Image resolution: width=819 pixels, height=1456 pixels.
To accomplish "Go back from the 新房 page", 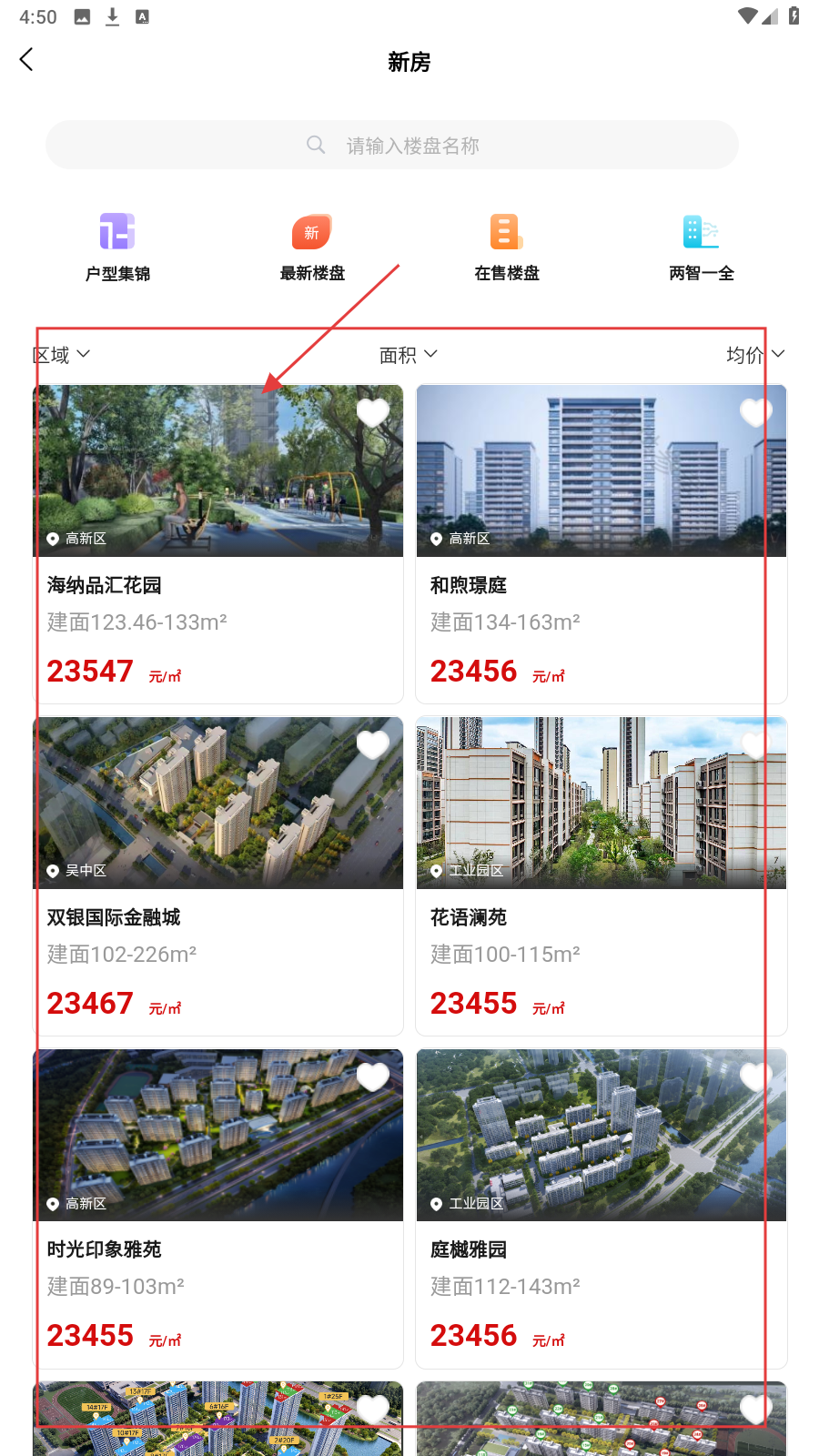I will tap(26, 60).
